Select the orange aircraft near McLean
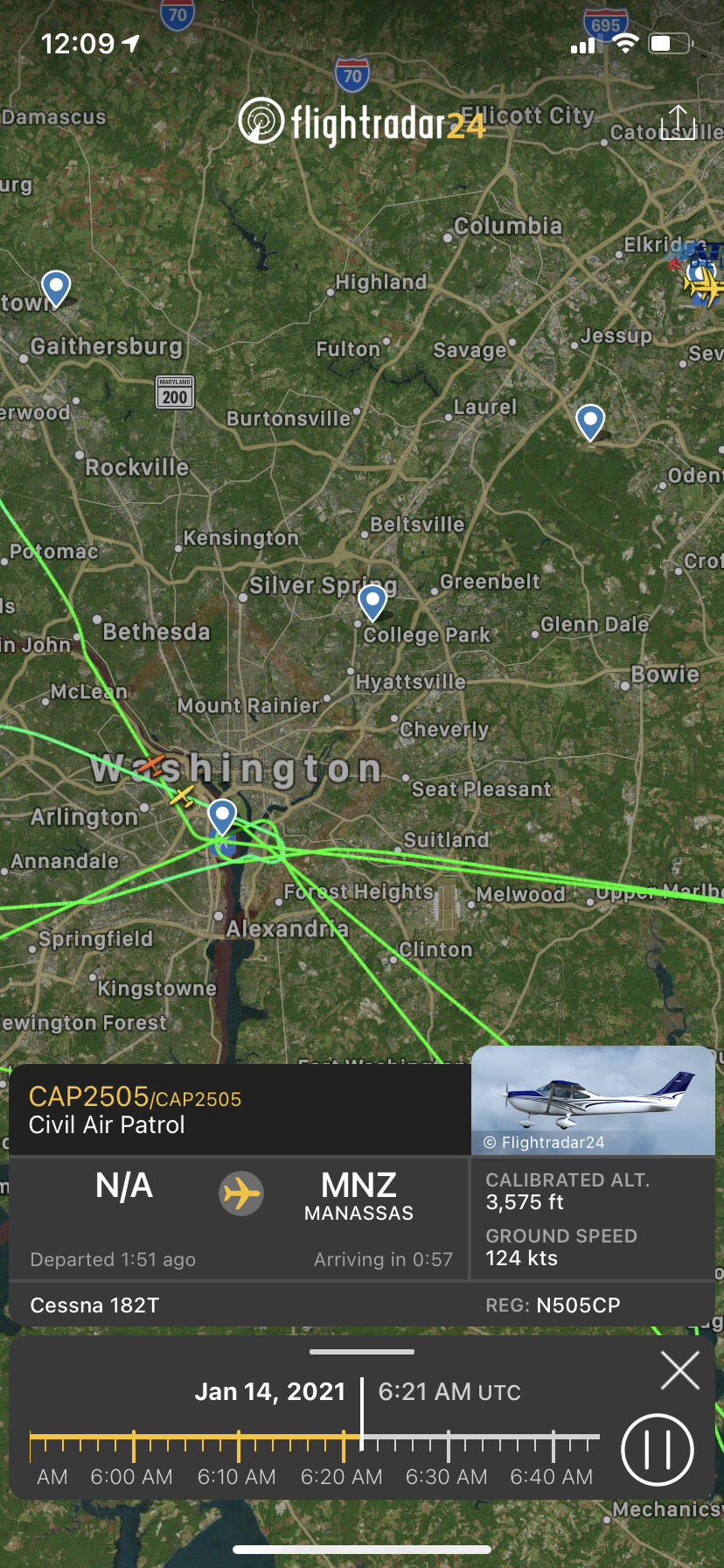Image resolution: width=724 pixels, height=1568 pixels. pos(152,766)
